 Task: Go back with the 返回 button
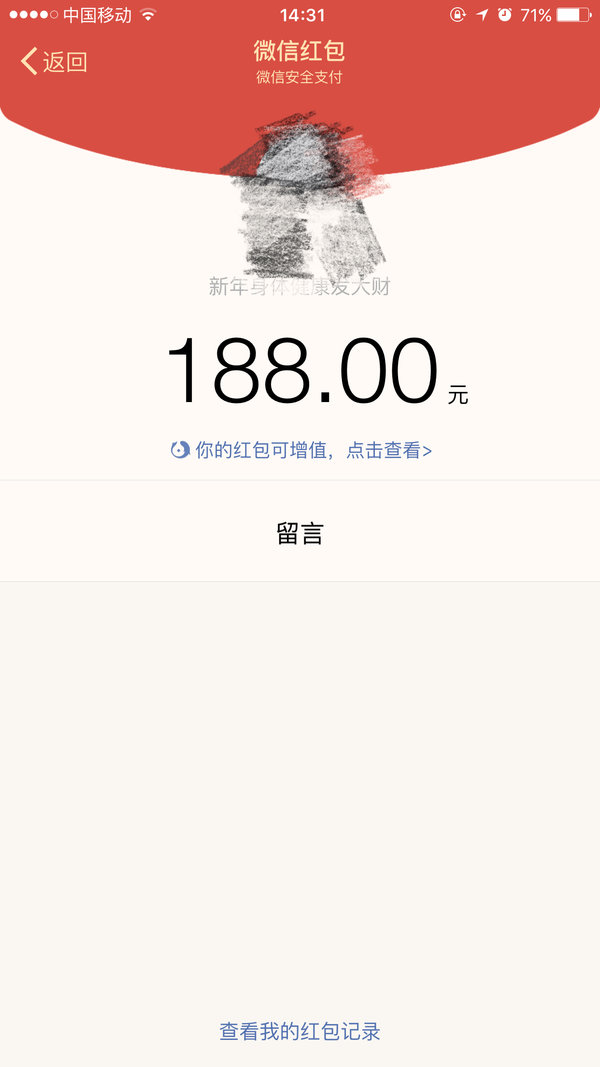tap(54, 62)
